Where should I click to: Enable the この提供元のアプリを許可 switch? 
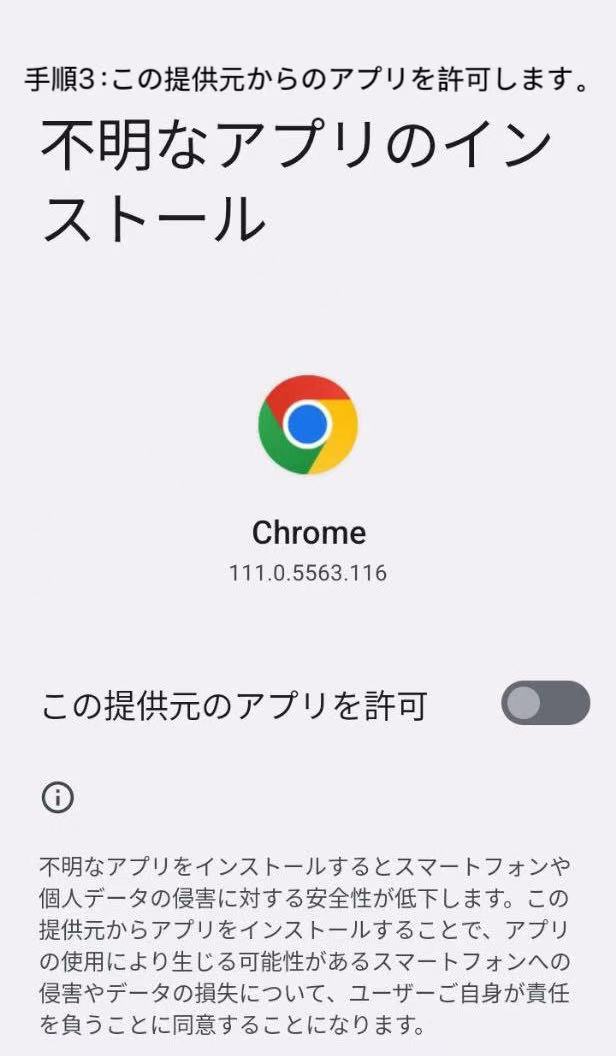point(545,703)
